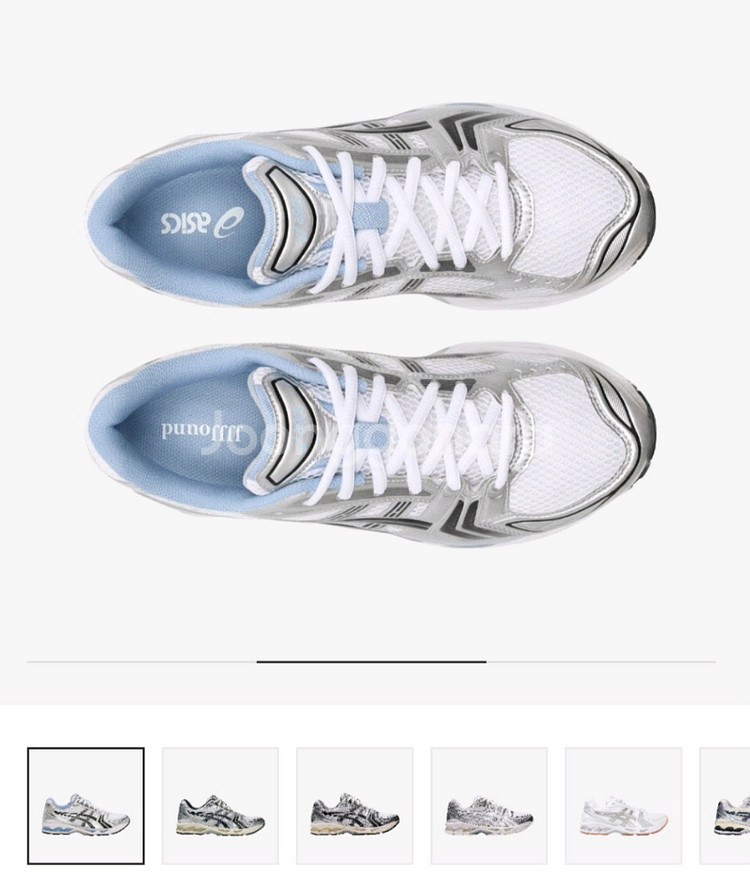This screenshot has height=877, width=750.
Task: Choose the silver-black sneaker with cream-yellow sole
Action: click(x=220, y=806)
